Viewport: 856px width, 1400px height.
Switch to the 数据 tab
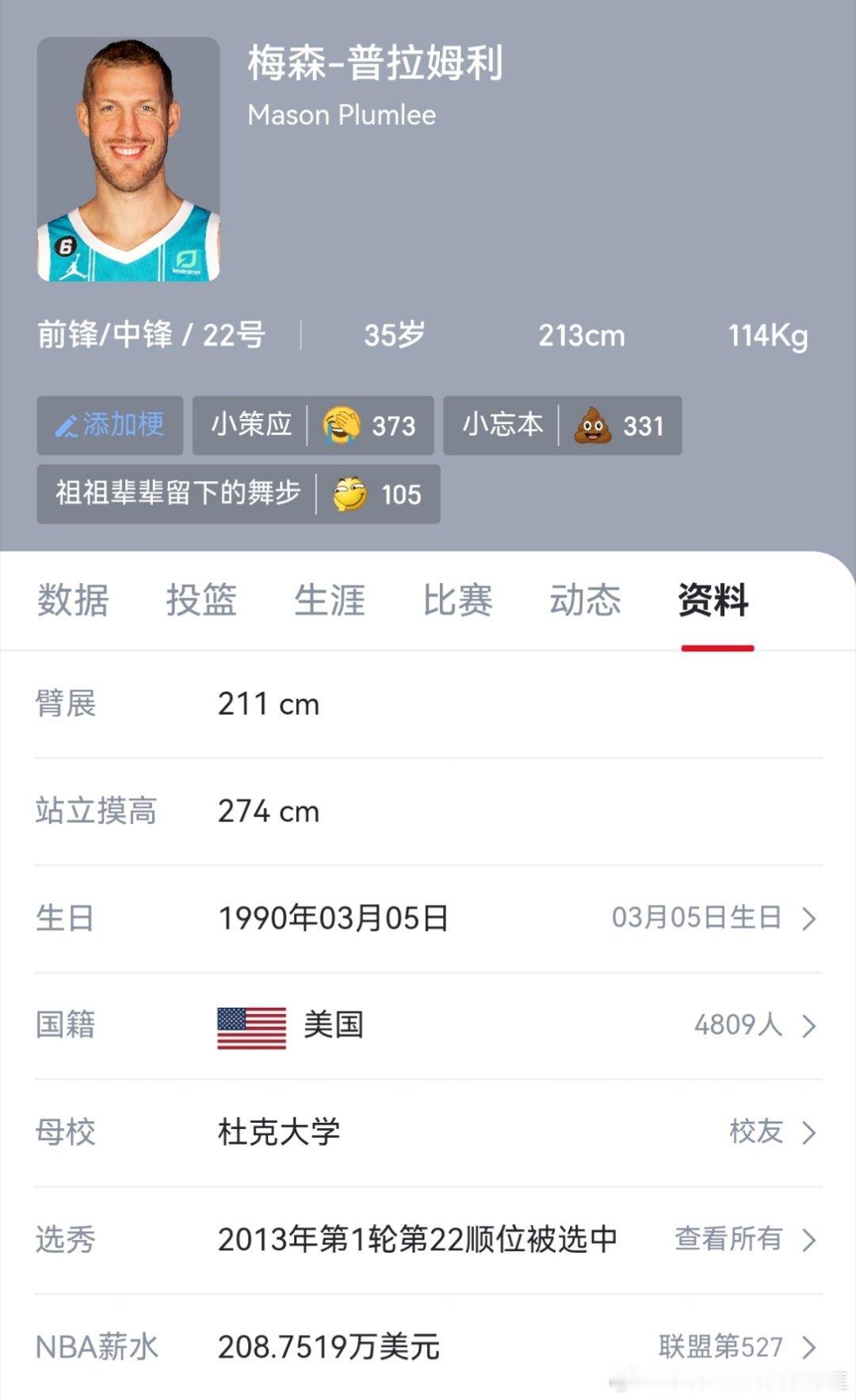click(71, 601)
